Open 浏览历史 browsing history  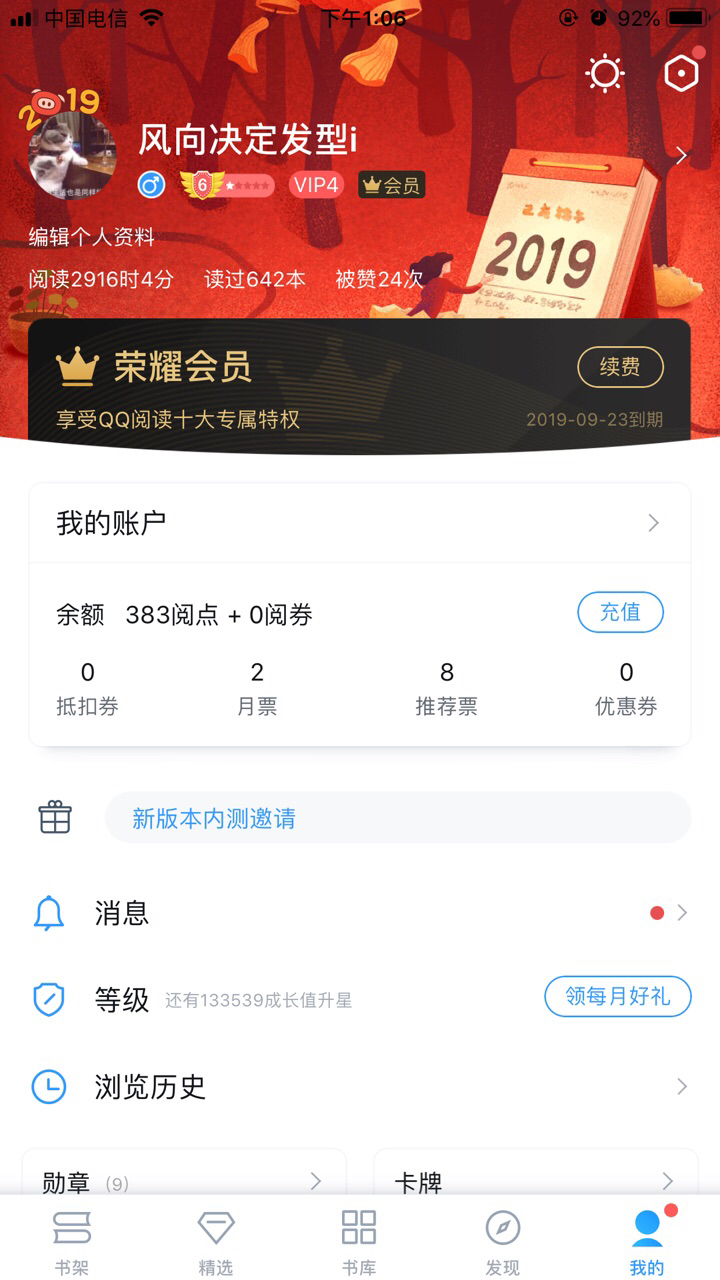[x=360, y=1087]
